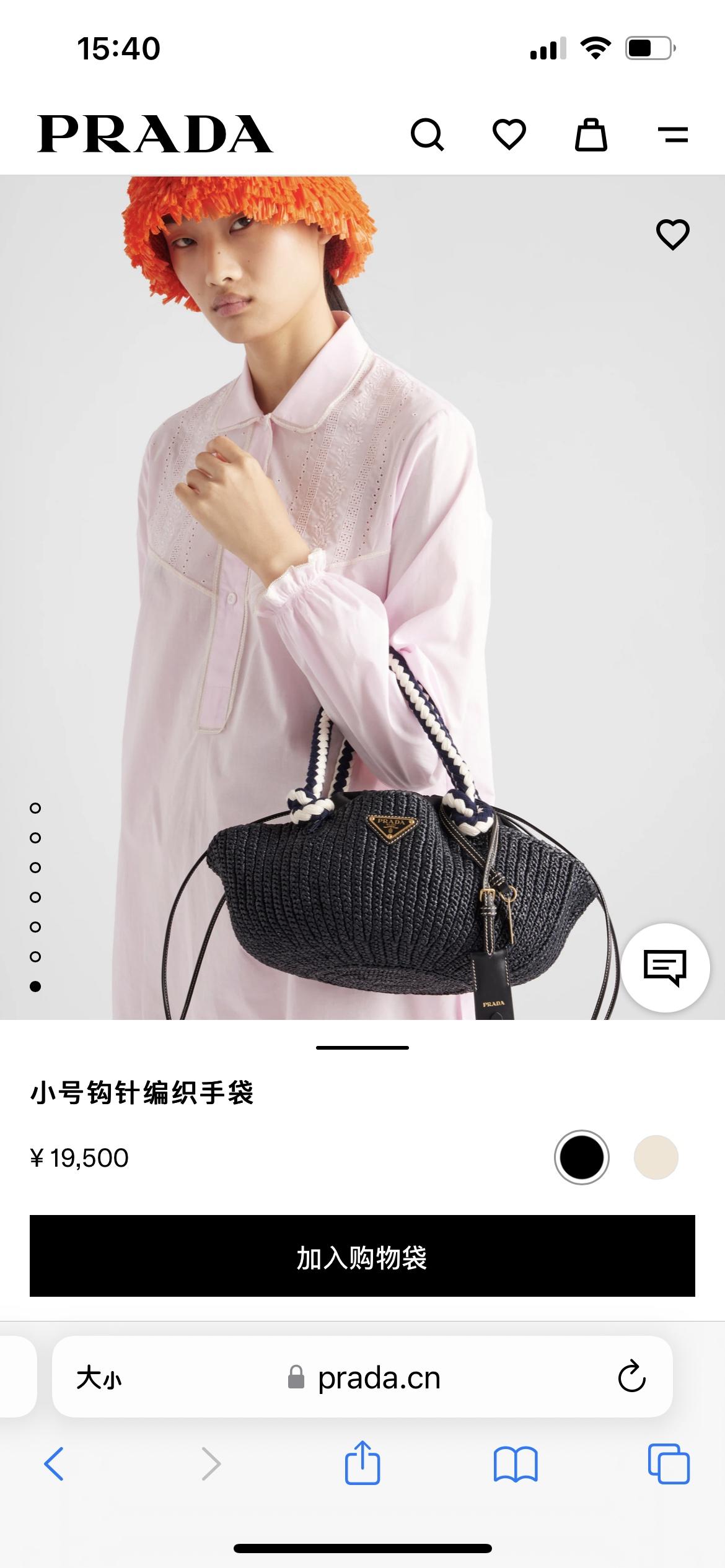Add this bag to wishlist
This screenshot has width=725, height=1568.
672,235
